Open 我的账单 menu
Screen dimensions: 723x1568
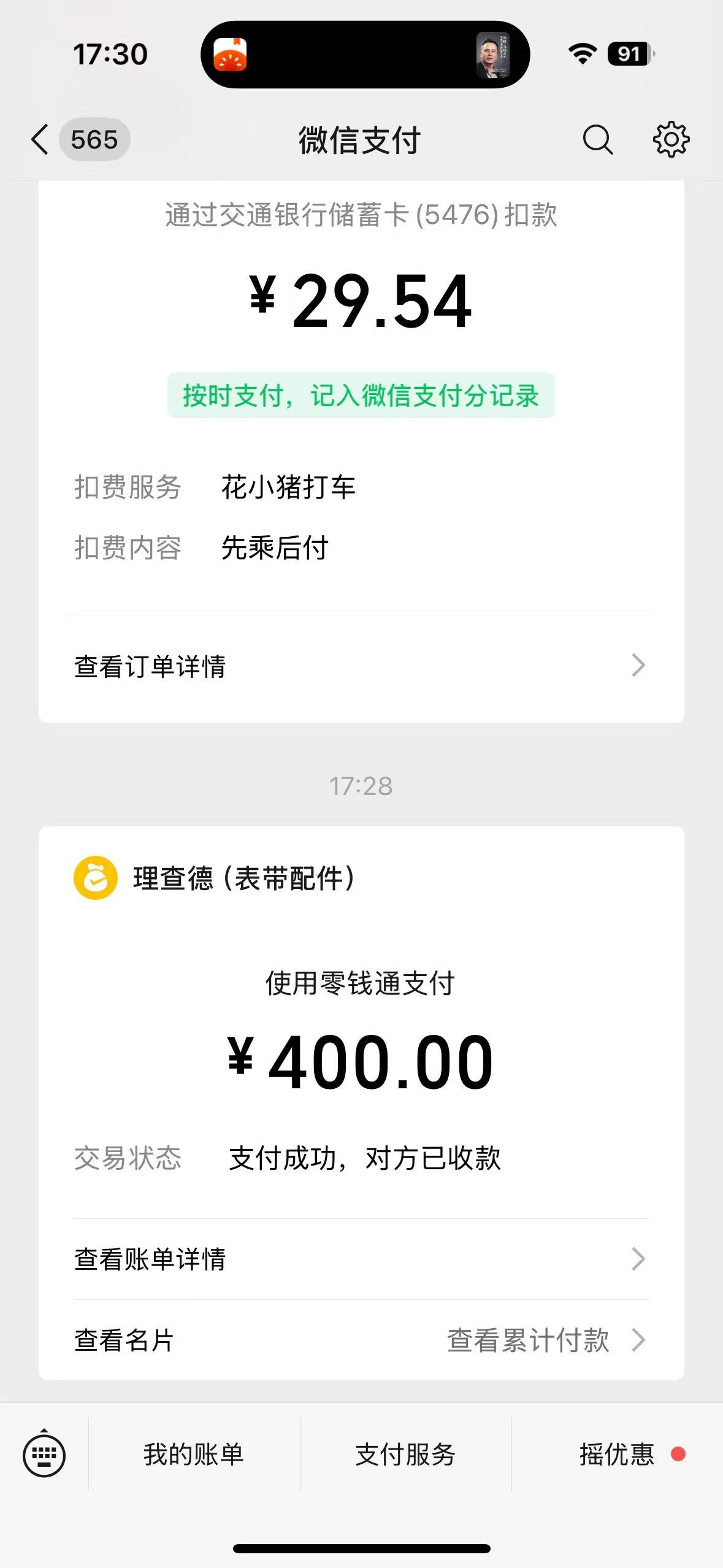(x=194, y=1455)
